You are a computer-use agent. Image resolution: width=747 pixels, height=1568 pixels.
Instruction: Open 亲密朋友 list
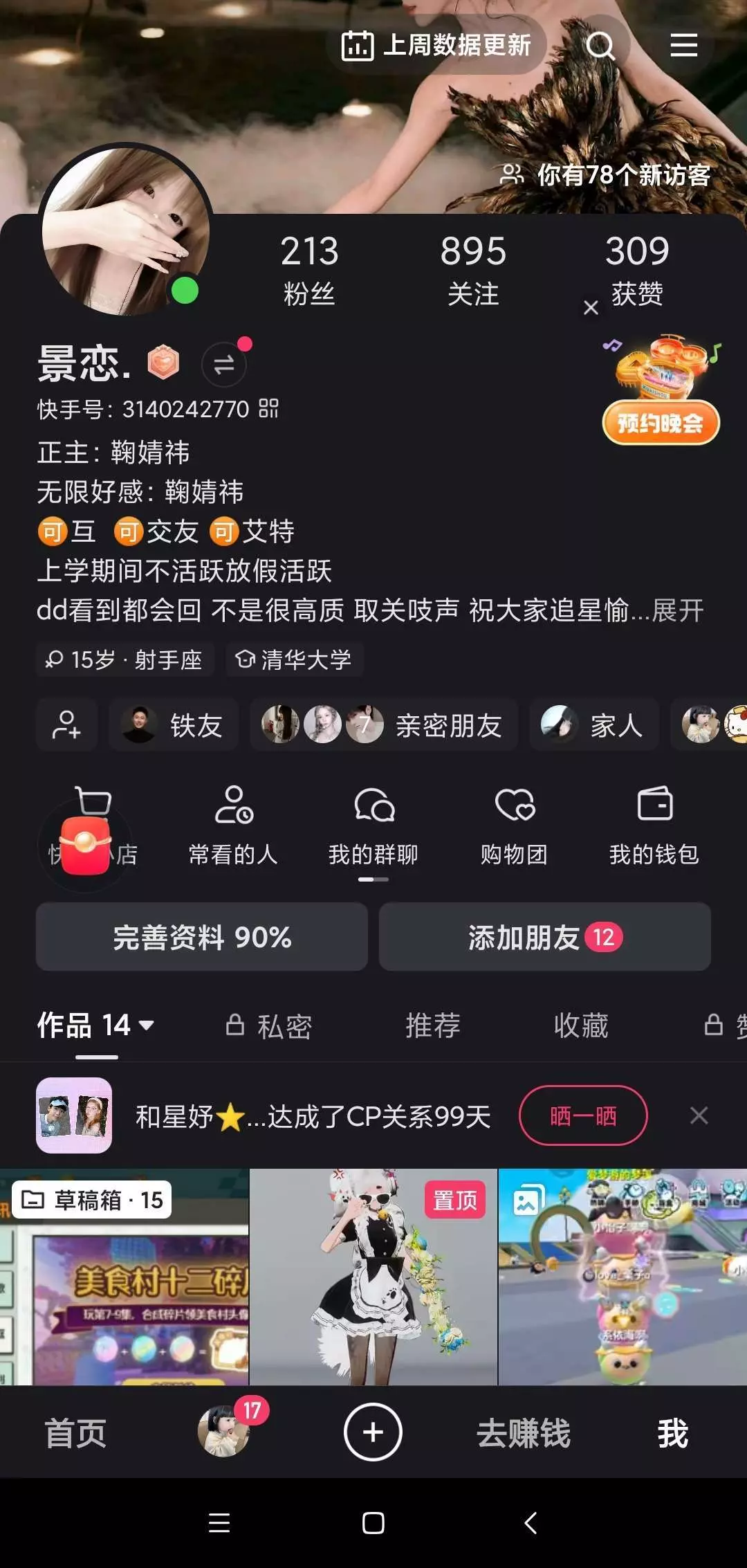coord(384,725)
